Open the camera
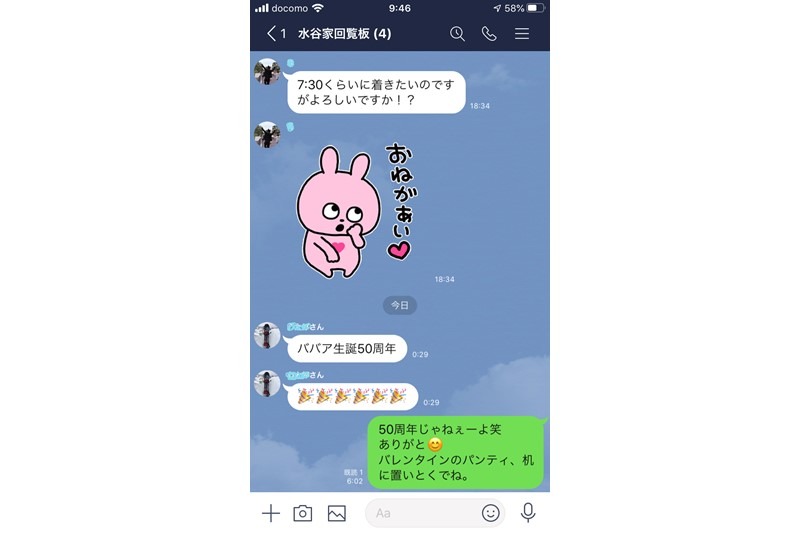800x533 pixels. click(x=303, y=513)
